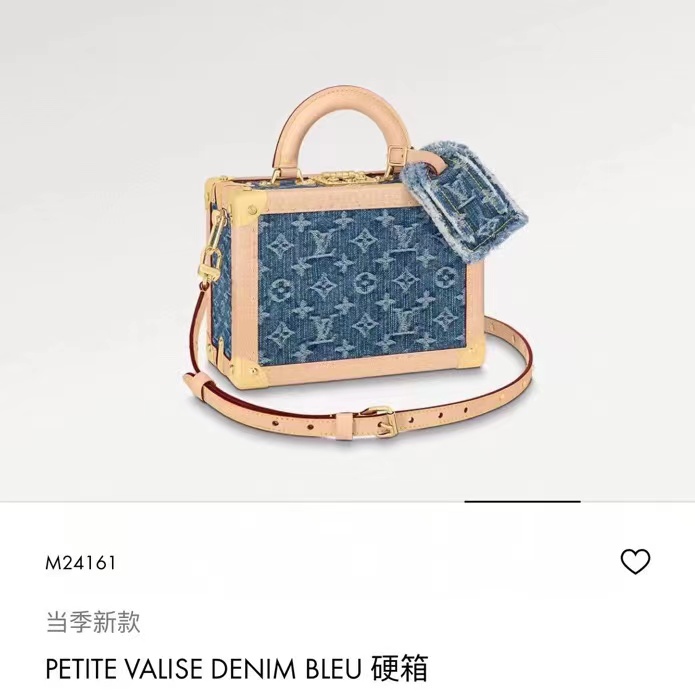Add Petite Valise to wishlist with heart
The width and height of the screenshot is (695, 697).
tap(635, 562)
